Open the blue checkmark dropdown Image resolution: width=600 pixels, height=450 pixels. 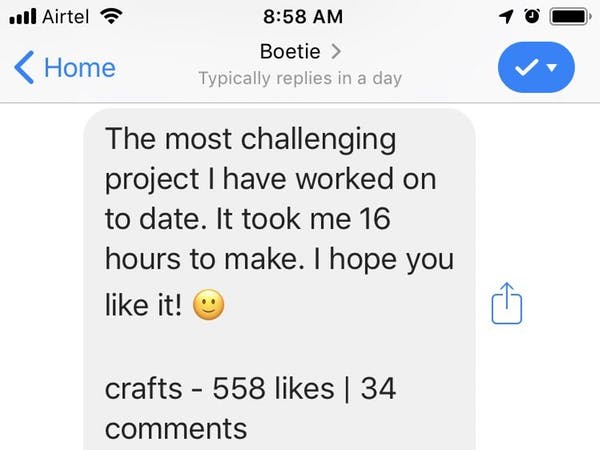pyautogui.click(x=535, y=68)
